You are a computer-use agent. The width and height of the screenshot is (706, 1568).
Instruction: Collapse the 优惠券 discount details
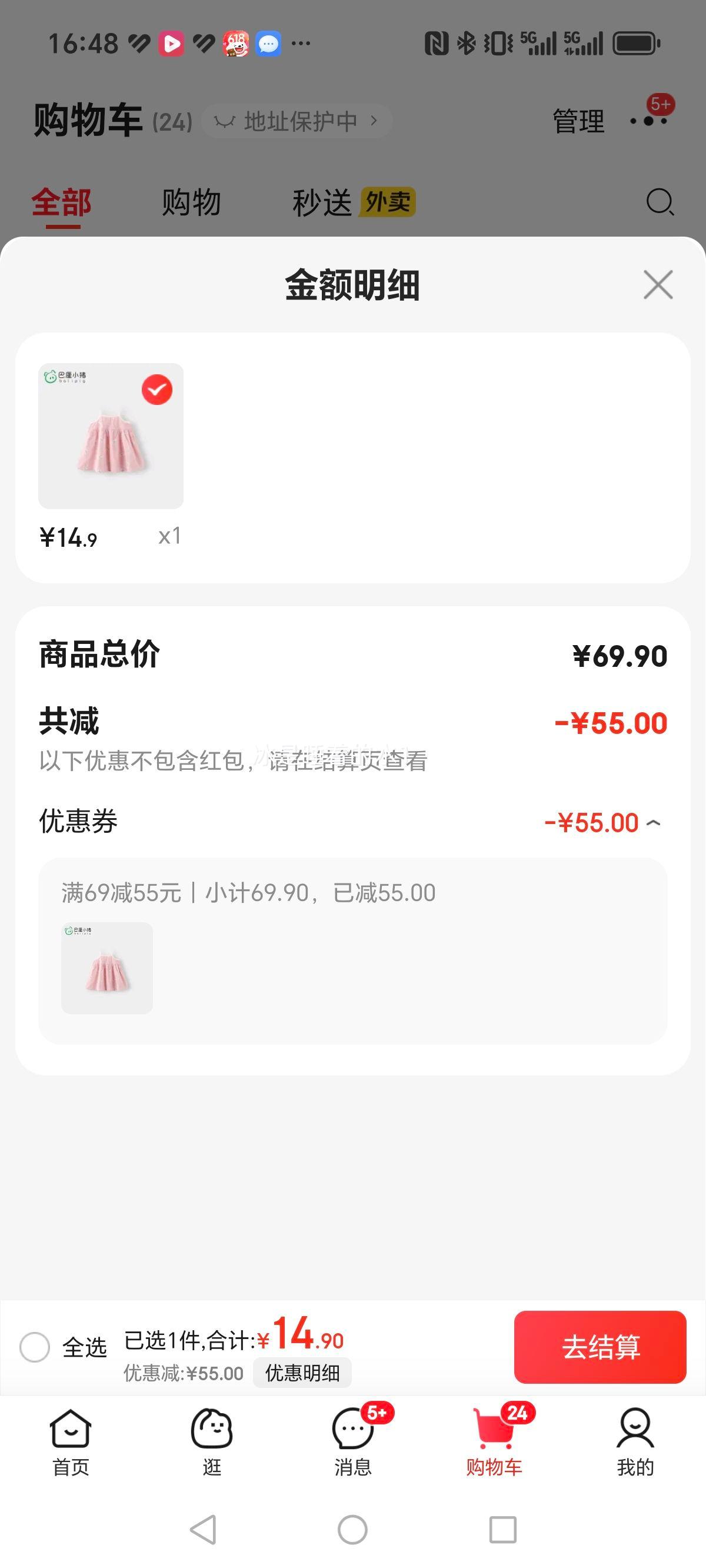653,823
